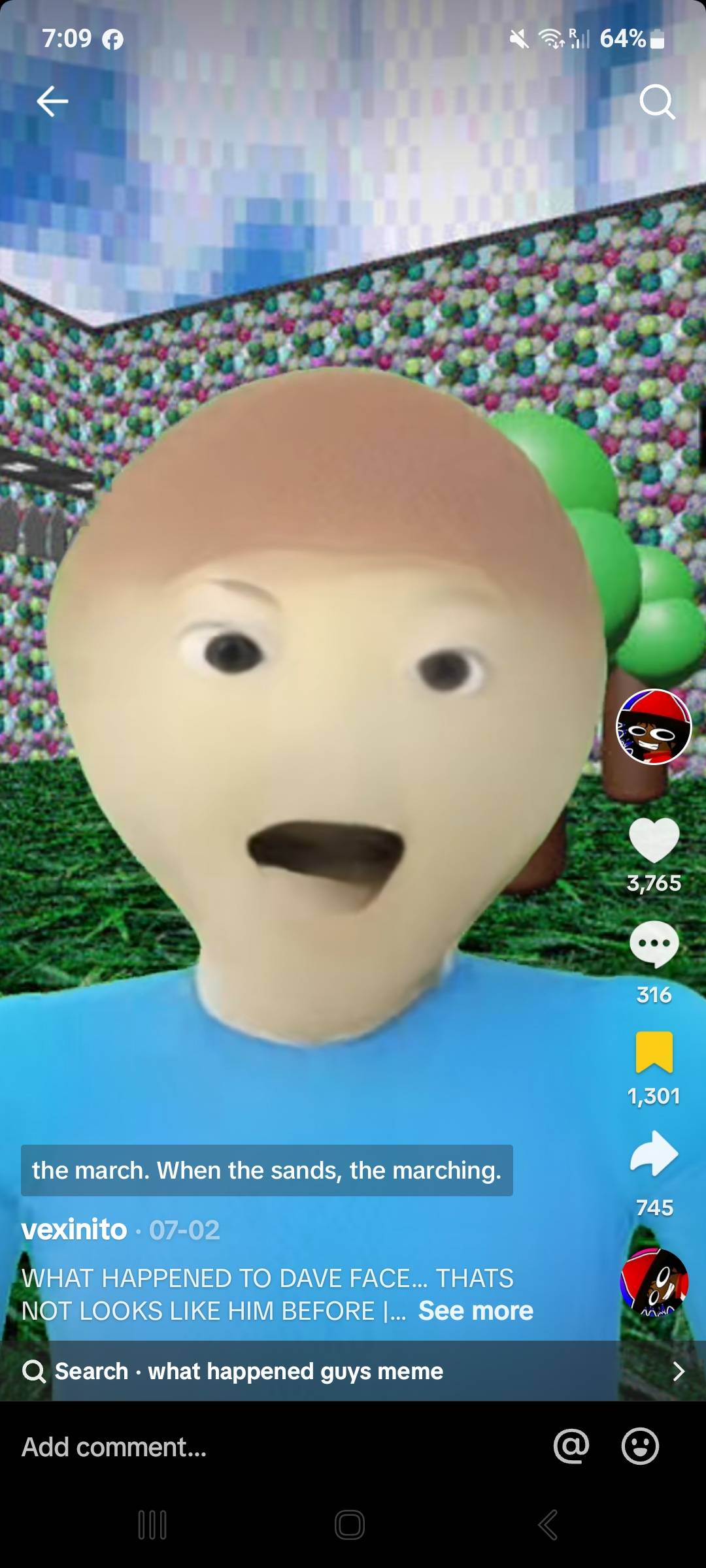Open search with the magnifier icon
The height and width of the screenshot is (1568, 706).
click(656, 102)
